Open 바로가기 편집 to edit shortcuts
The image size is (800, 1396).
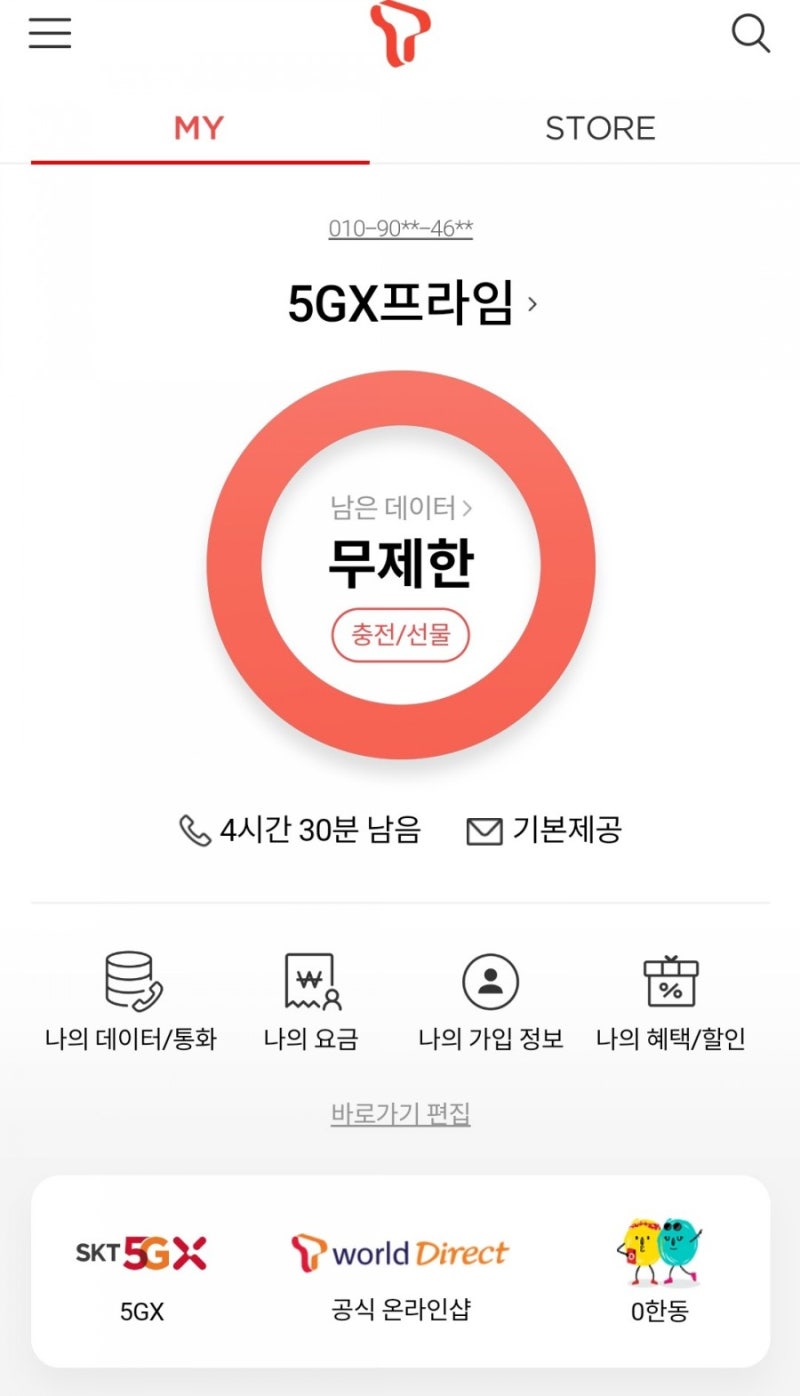(400, 1112)
